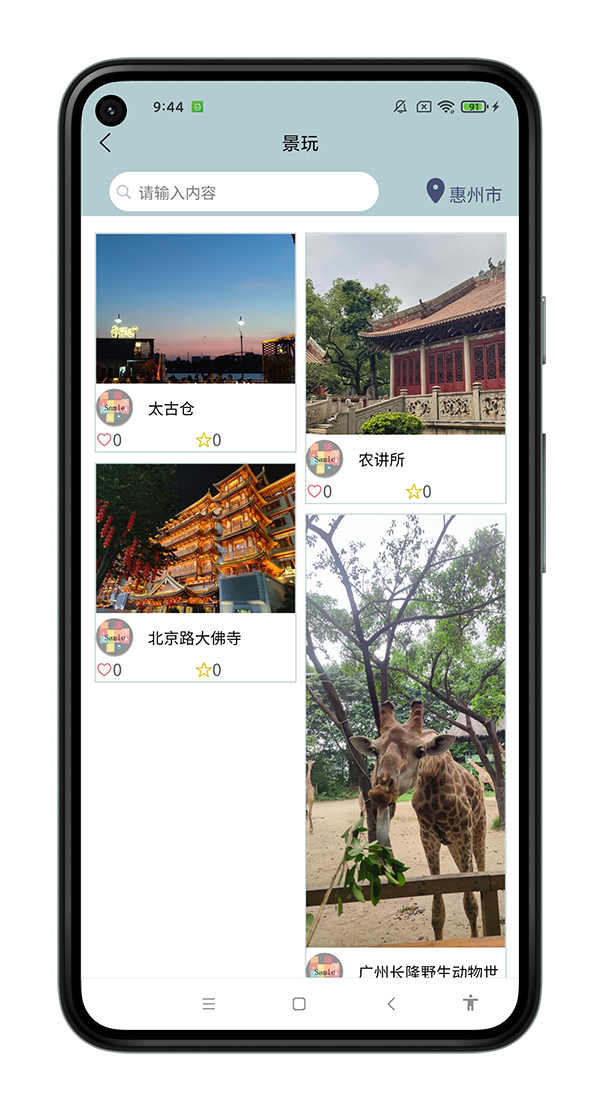Open the 太古仓 sunset photo card

[x=196, y=308]
